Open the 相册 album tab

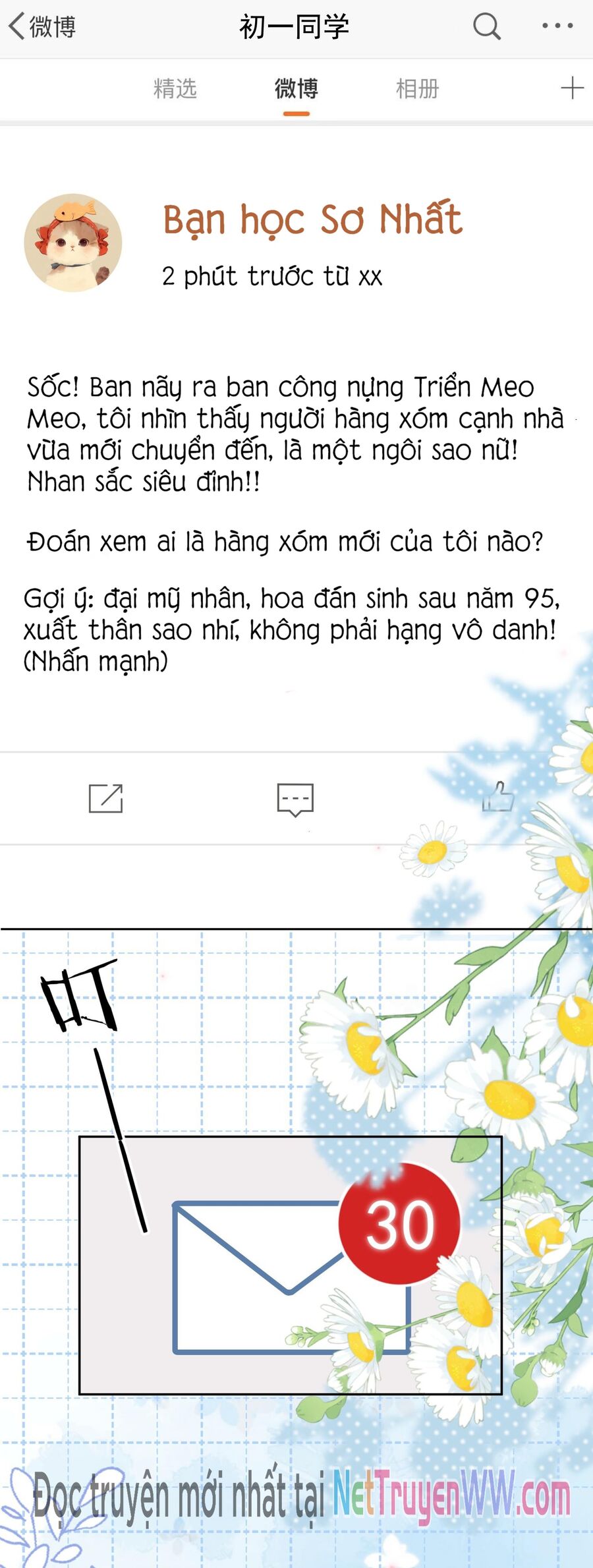pyautogui.click(x=417, y=88)
